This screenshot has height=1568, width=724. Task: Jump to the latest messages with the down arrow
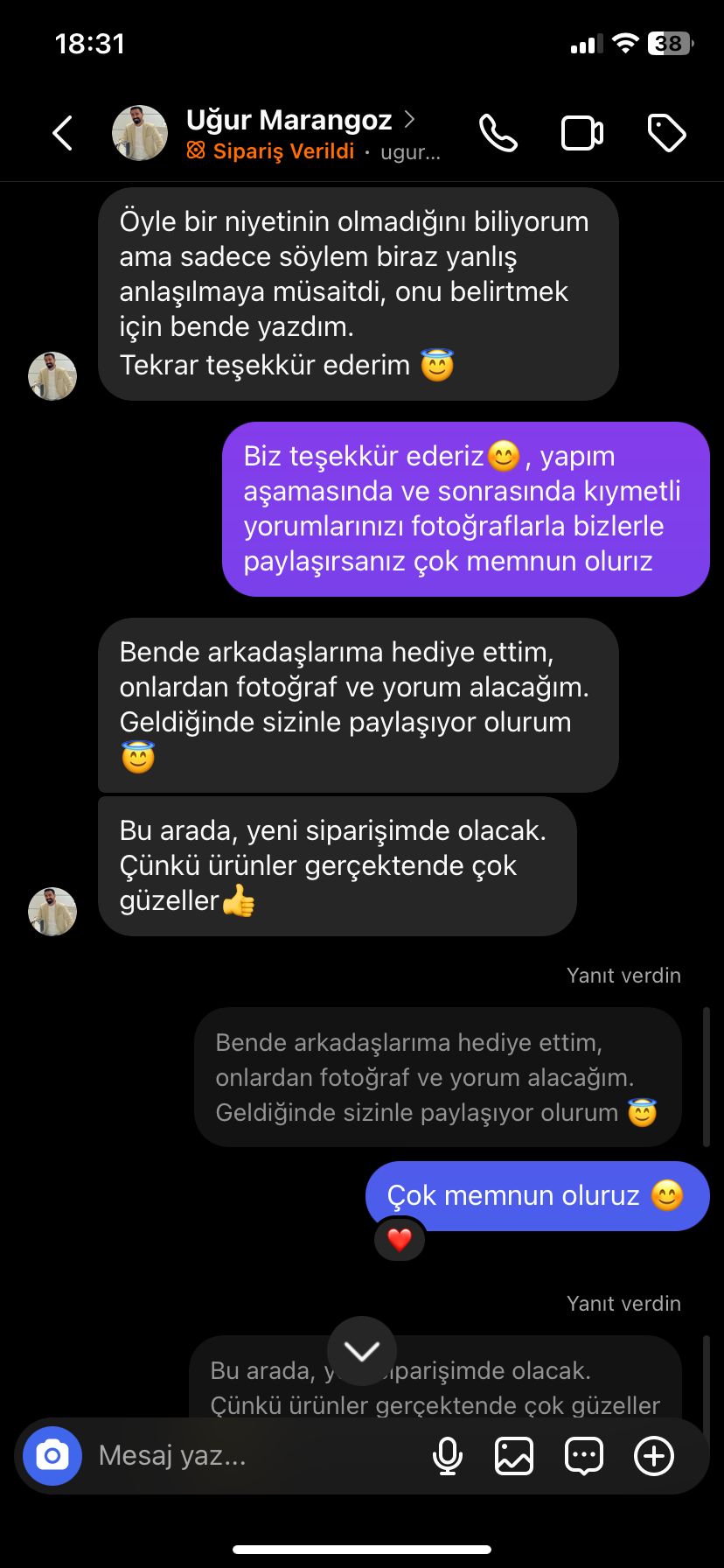click(361, 1351)
